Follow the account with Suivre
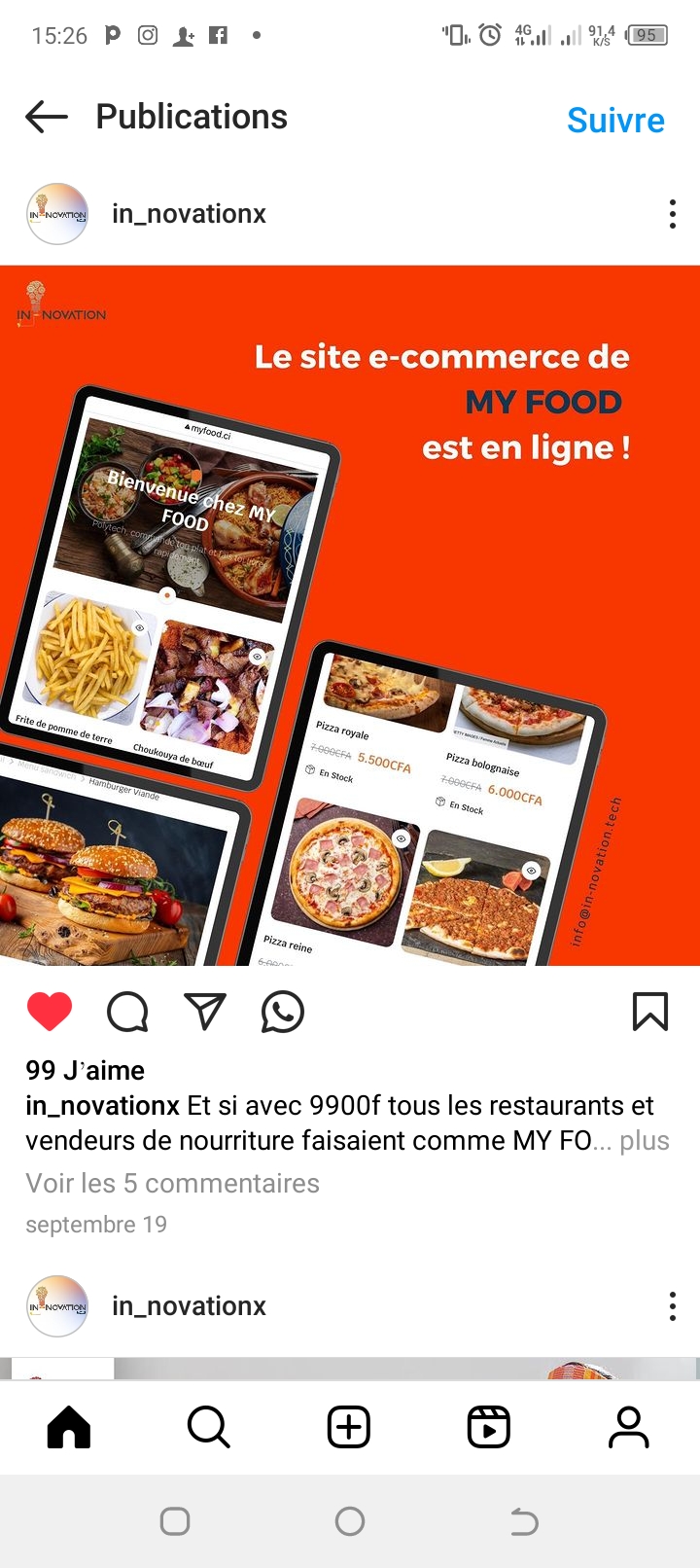700x1568 pixels. click(x=615, y=121)
